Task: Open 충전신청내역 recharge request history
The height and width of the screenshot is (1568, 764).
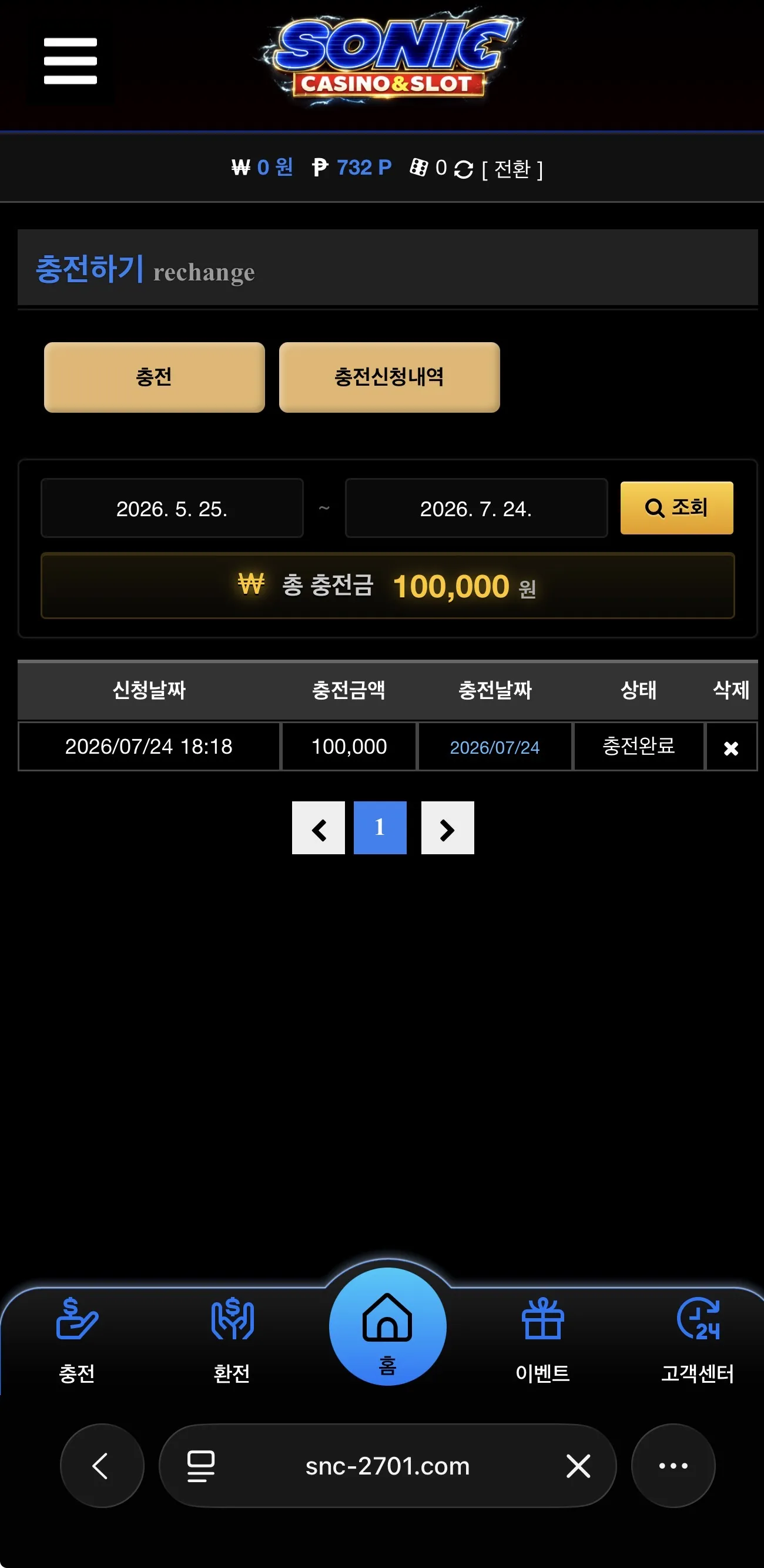Action: point(389,377)
